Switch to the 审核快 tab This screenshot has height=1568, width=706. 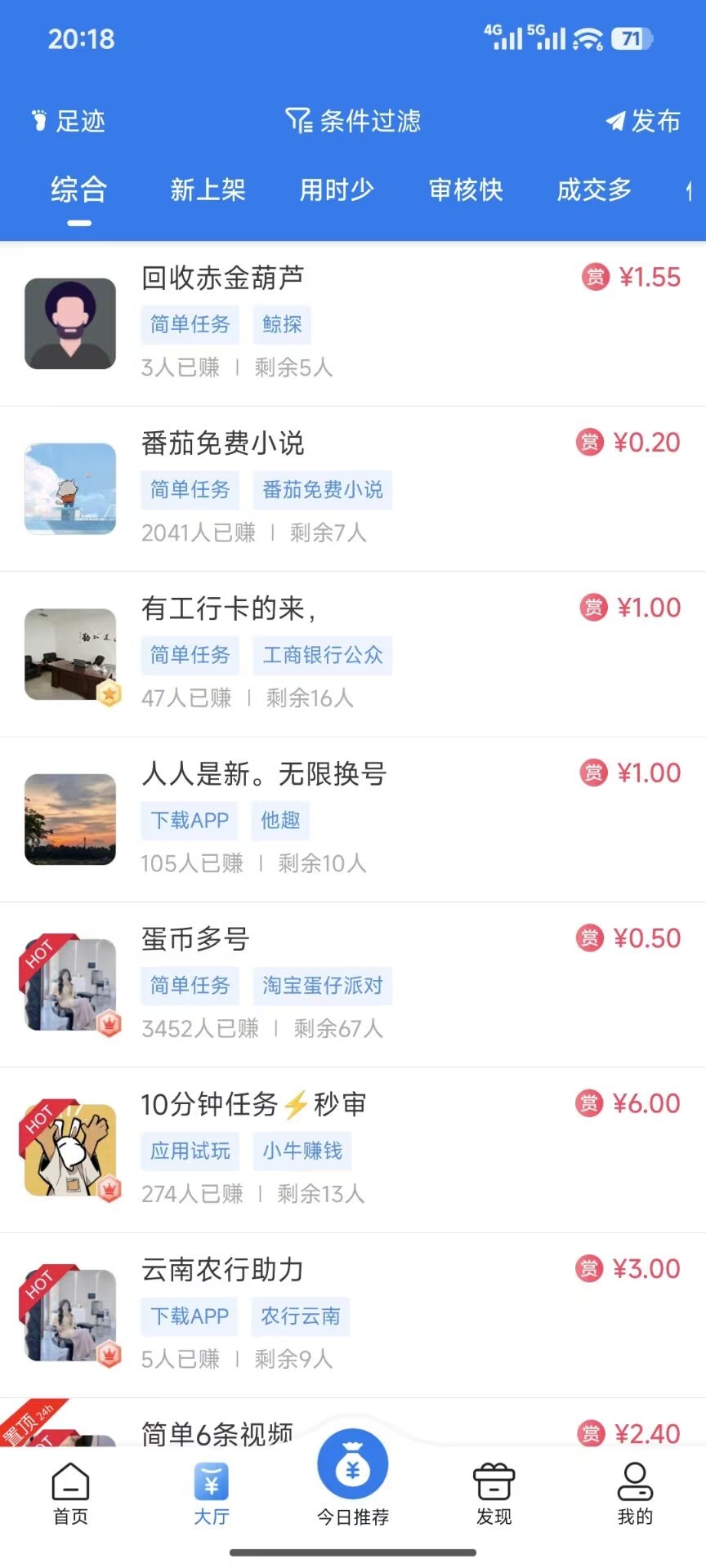466,190
